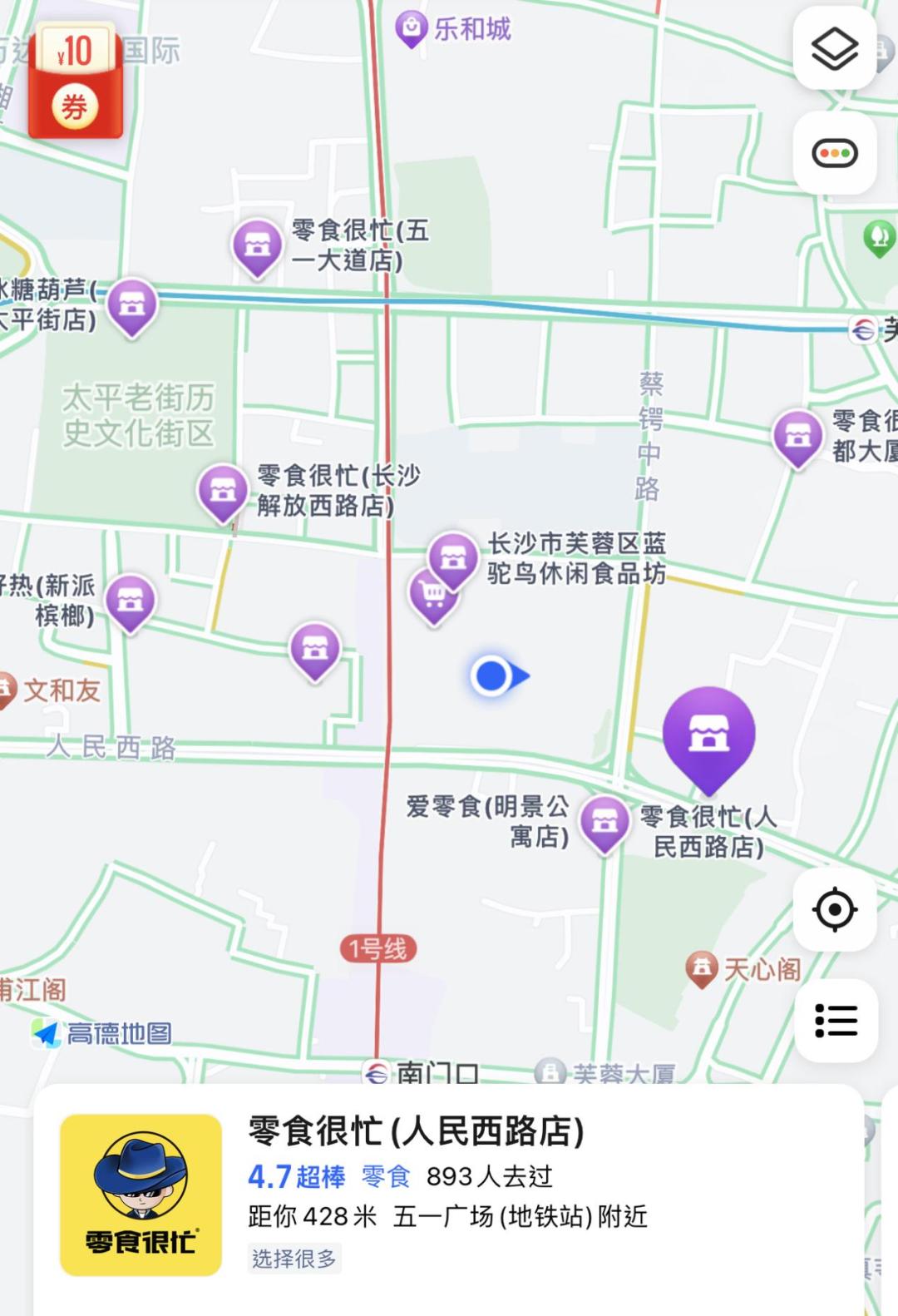Viewport: 898px width, 1316px height.
Task: Toggle the traffic light overlay
Action: (834, 154)
